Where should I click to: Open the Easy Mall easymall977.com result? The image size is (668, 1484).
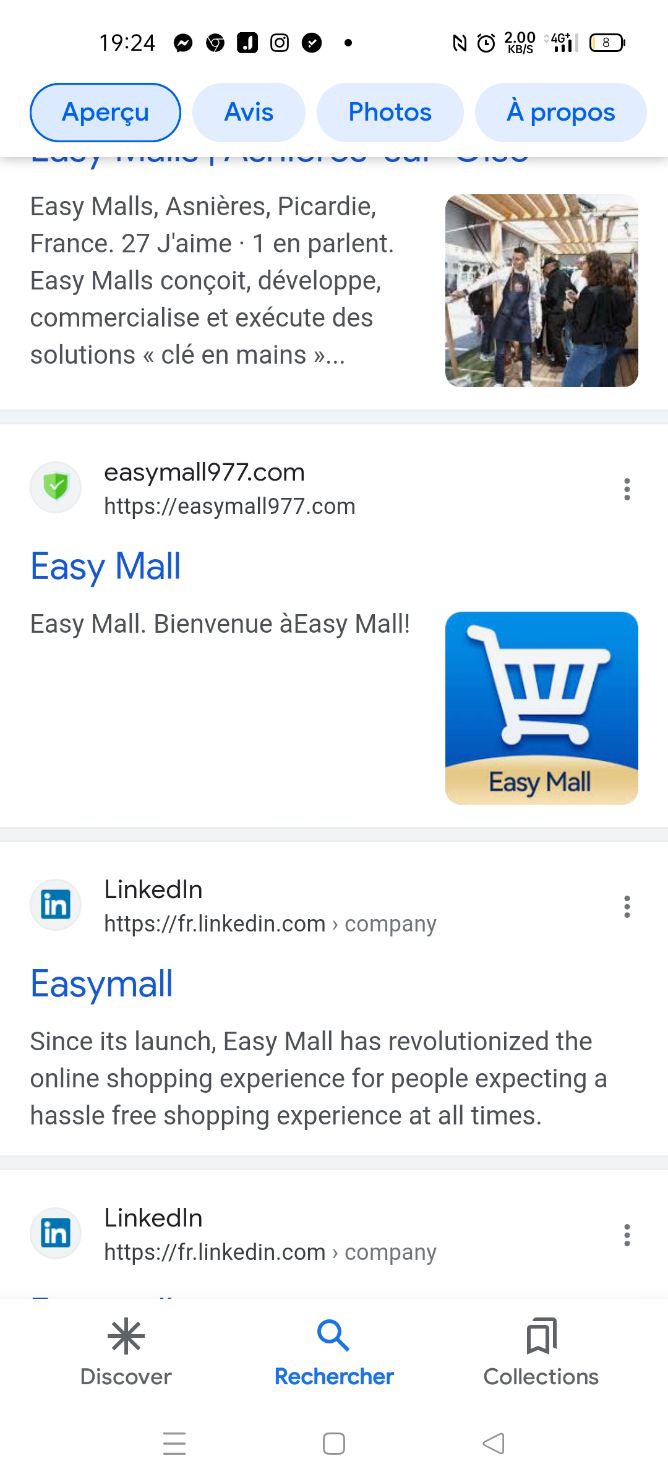(105, 566)
